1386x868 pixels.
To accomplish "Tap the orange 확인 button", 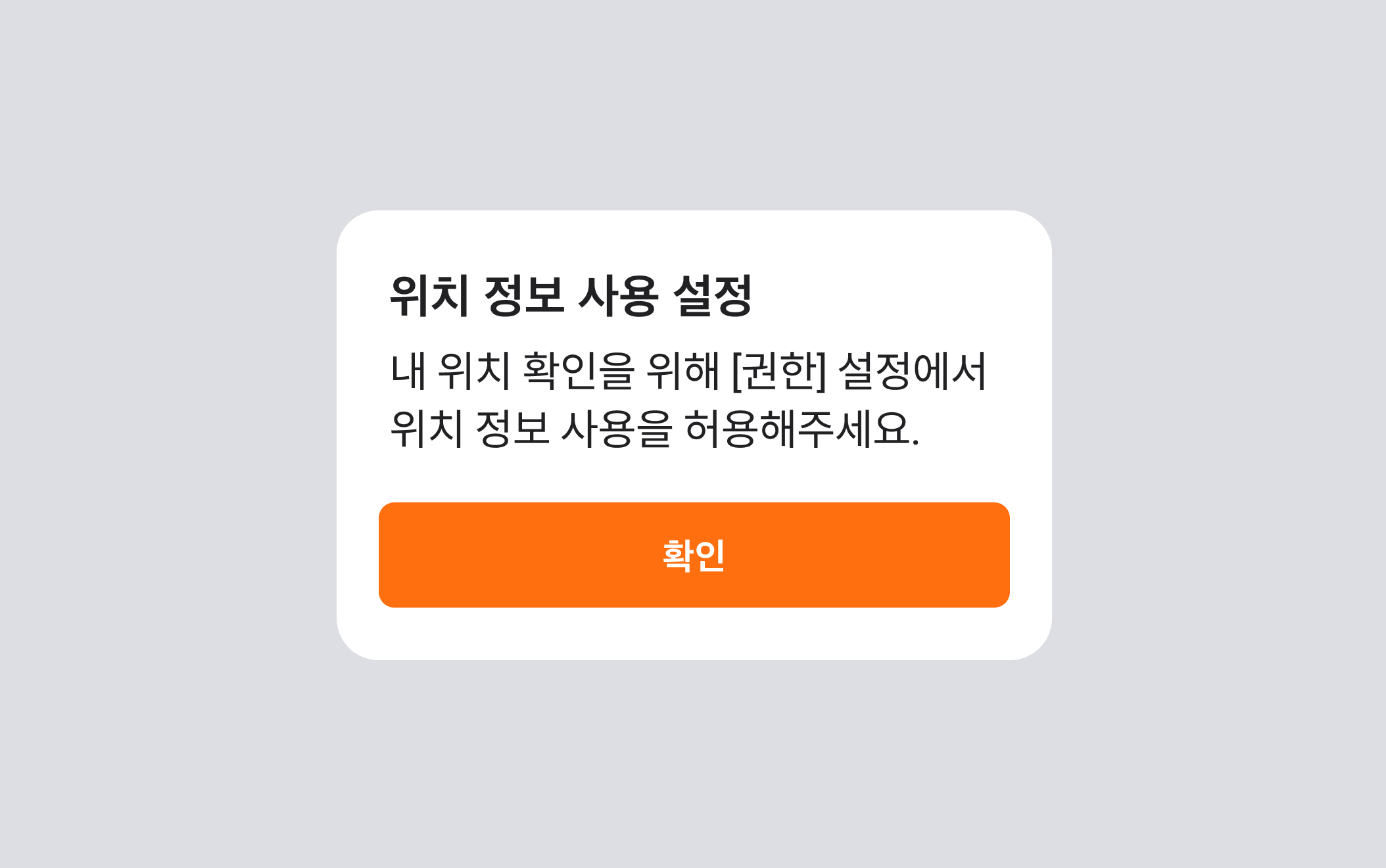I will click(x=694, y=554).
